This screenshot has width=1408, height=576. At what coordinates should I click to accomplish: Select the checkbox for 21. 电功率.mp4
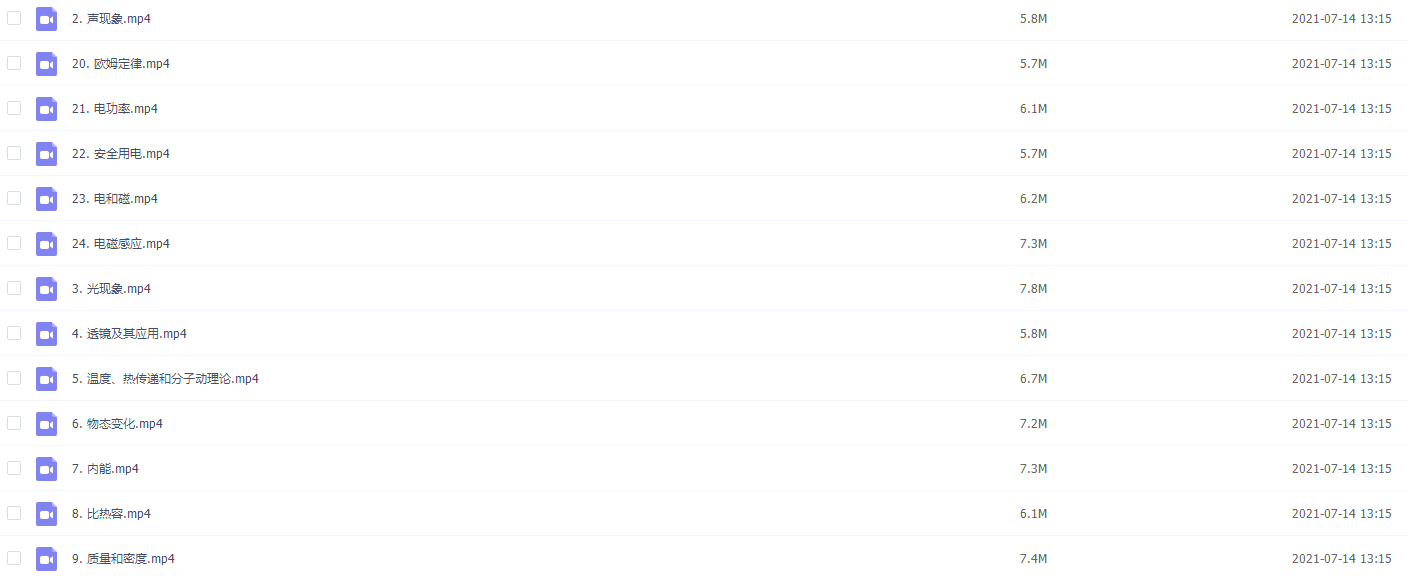[14, 108]
